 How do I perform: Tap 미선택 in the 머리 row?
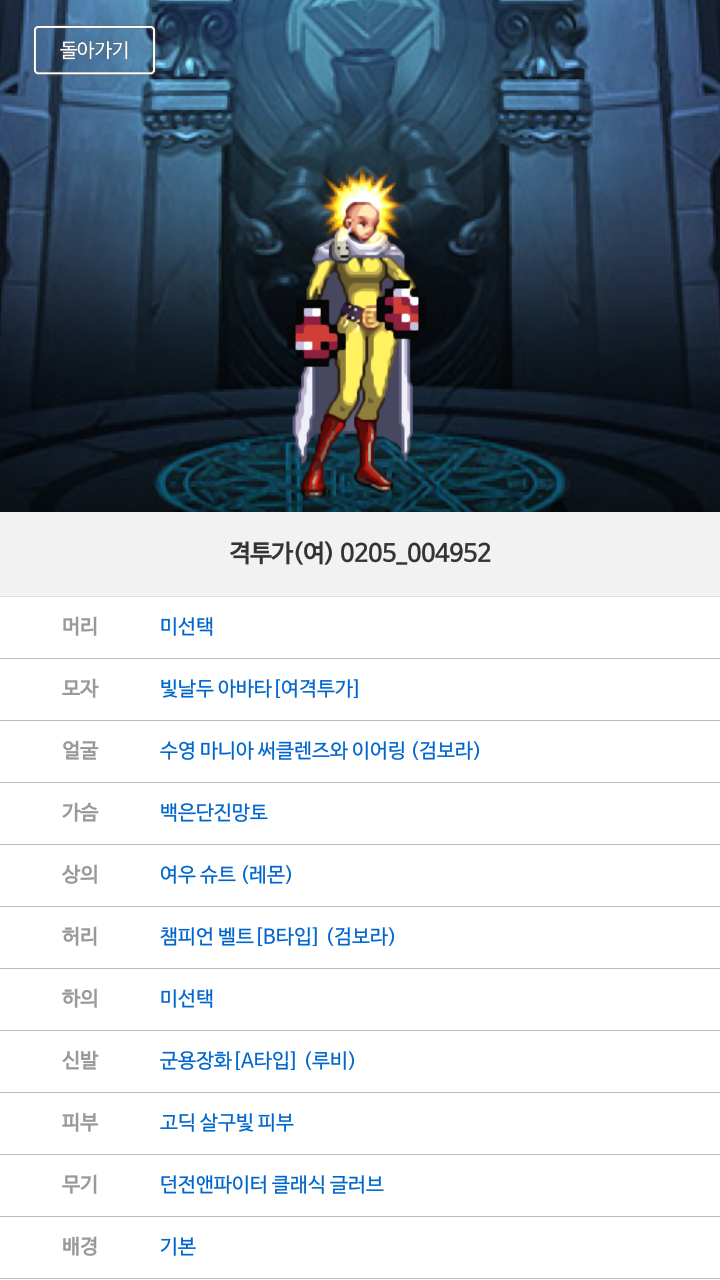(187, 627)
